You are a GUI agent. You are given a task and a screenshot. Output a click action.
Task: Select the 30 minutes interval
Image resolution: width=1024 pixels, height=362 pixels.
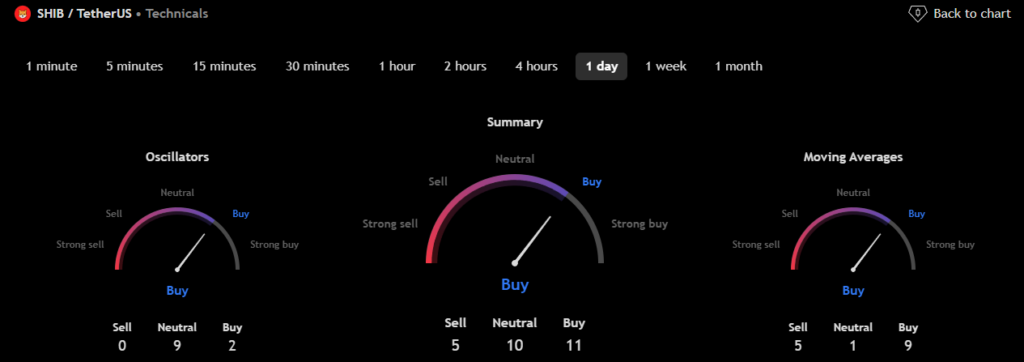(x=317, y=66)
